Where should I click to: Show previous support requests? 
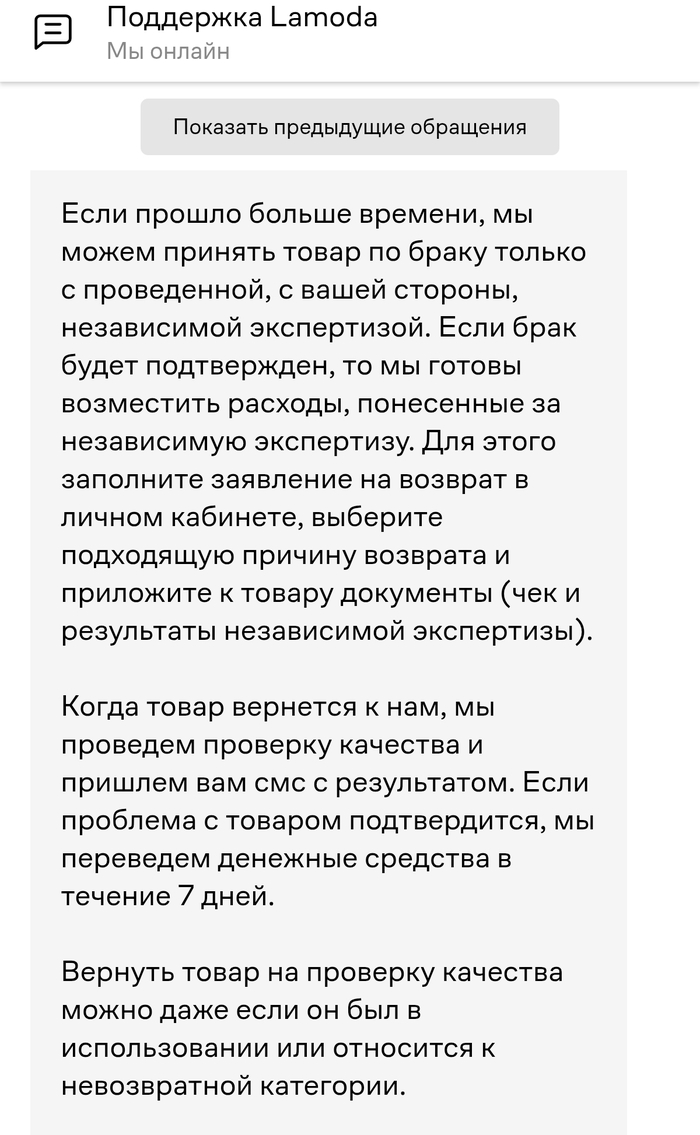[349, 127]
